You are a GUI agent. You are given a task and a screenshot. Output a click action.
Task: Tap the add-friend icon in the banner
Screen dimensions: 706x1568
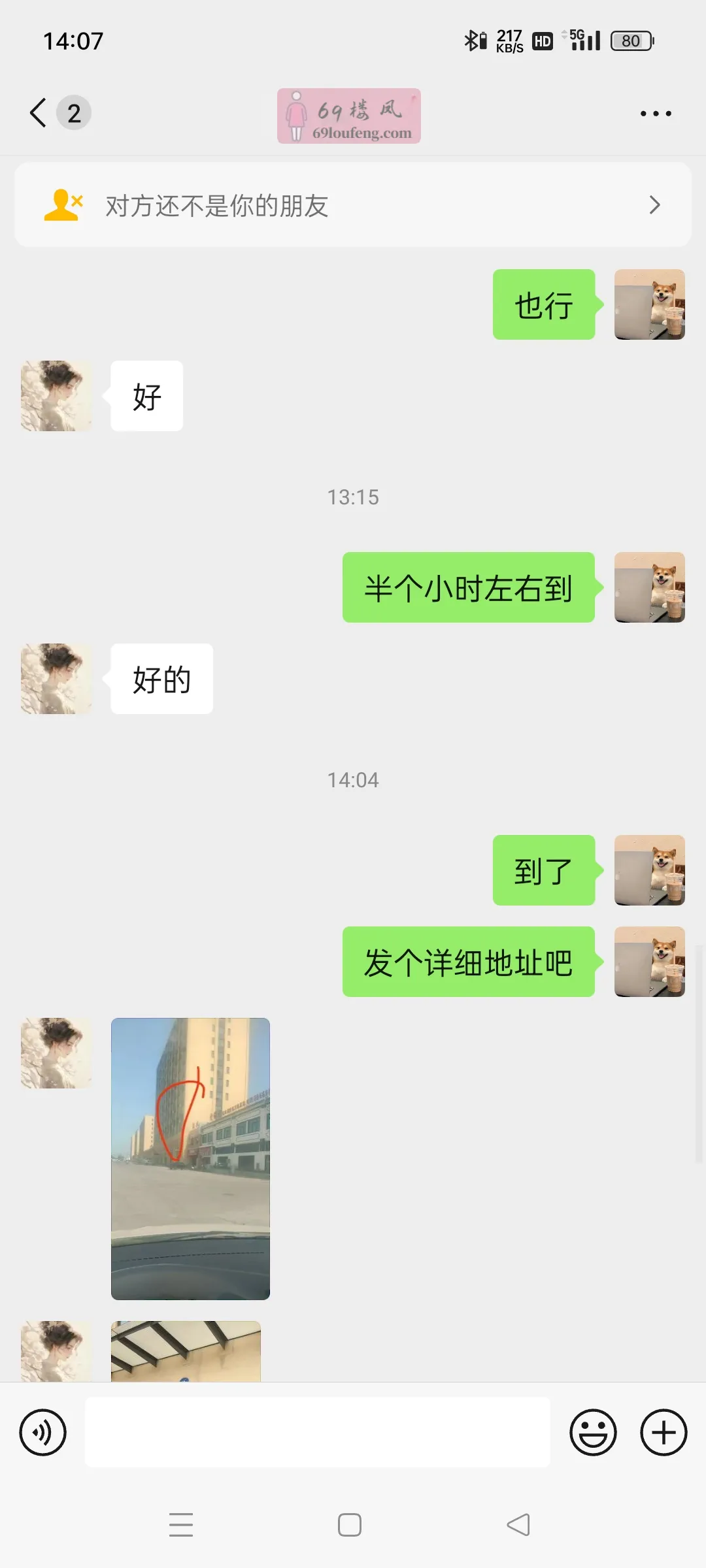(62, 204)
